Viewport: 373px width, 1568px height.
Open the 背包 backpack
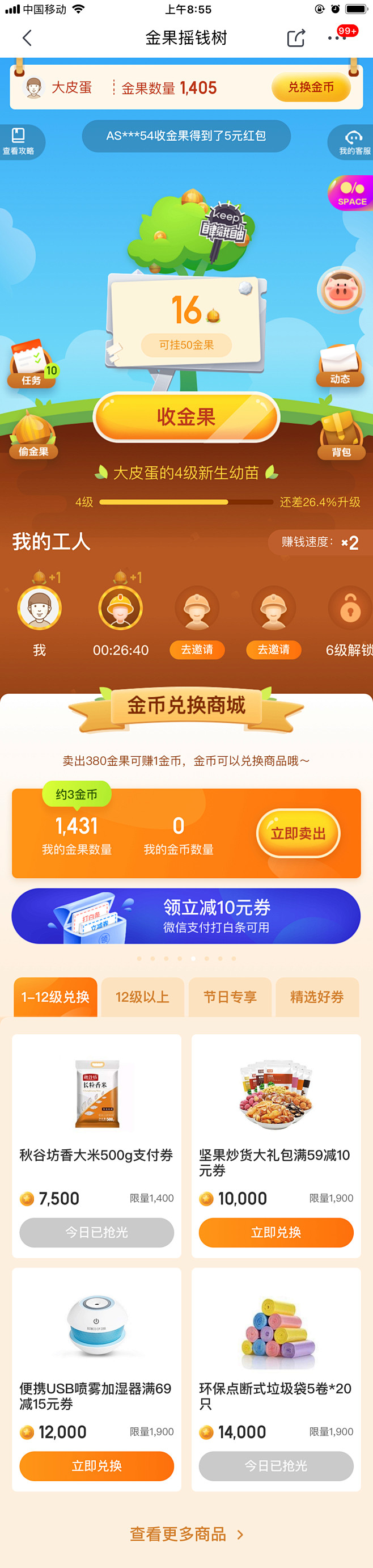341,435
